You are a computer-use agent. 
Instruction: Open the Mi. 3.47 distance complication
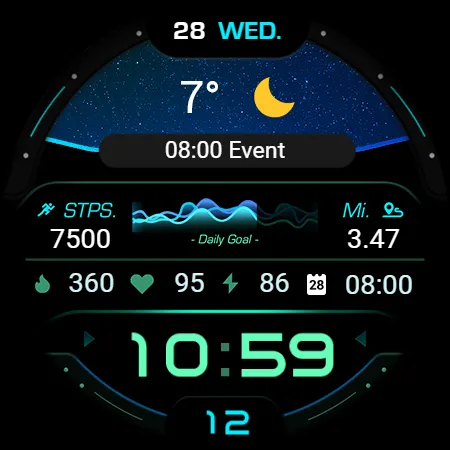pyautogui.click(x=373, y=225)
